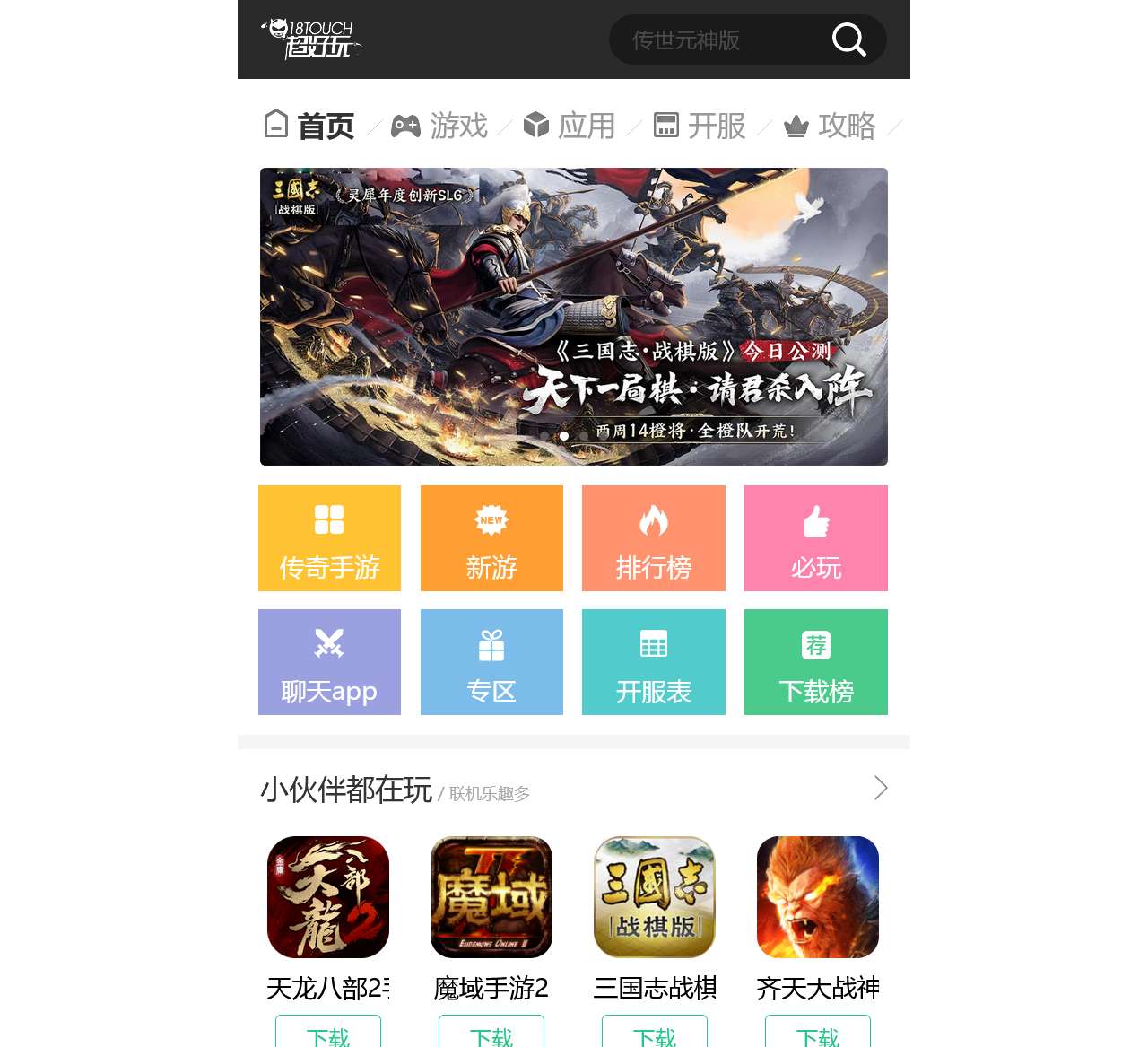The height and width of the screenshot is (1047, 1148).
Task: Expand the 小伙伴都在玩 section arrow
Action: pyautogui.click(x=881, y=788)
